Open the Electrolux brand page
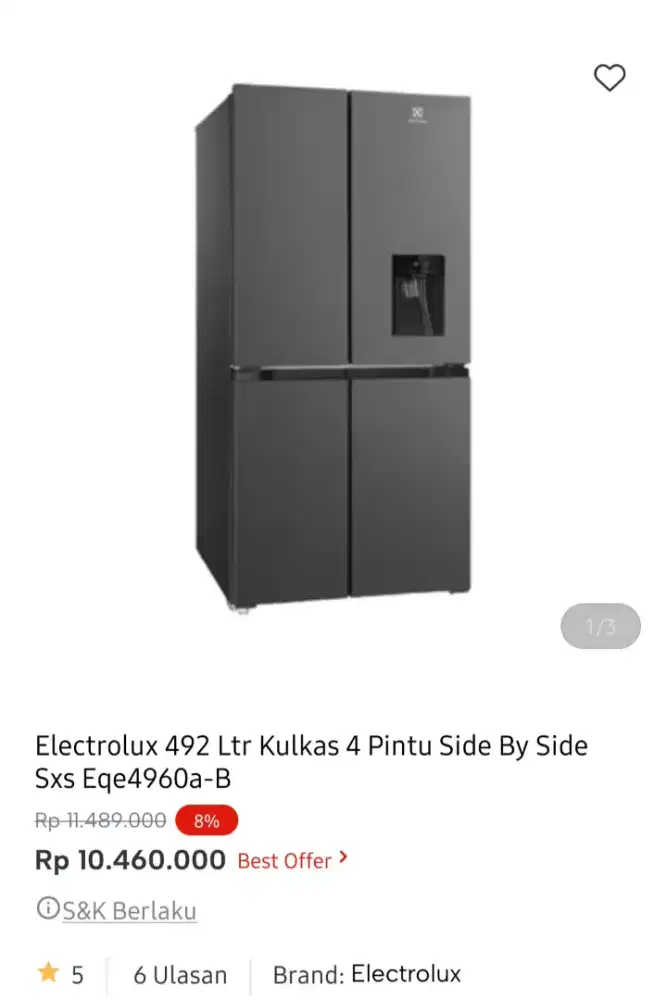 405,973
